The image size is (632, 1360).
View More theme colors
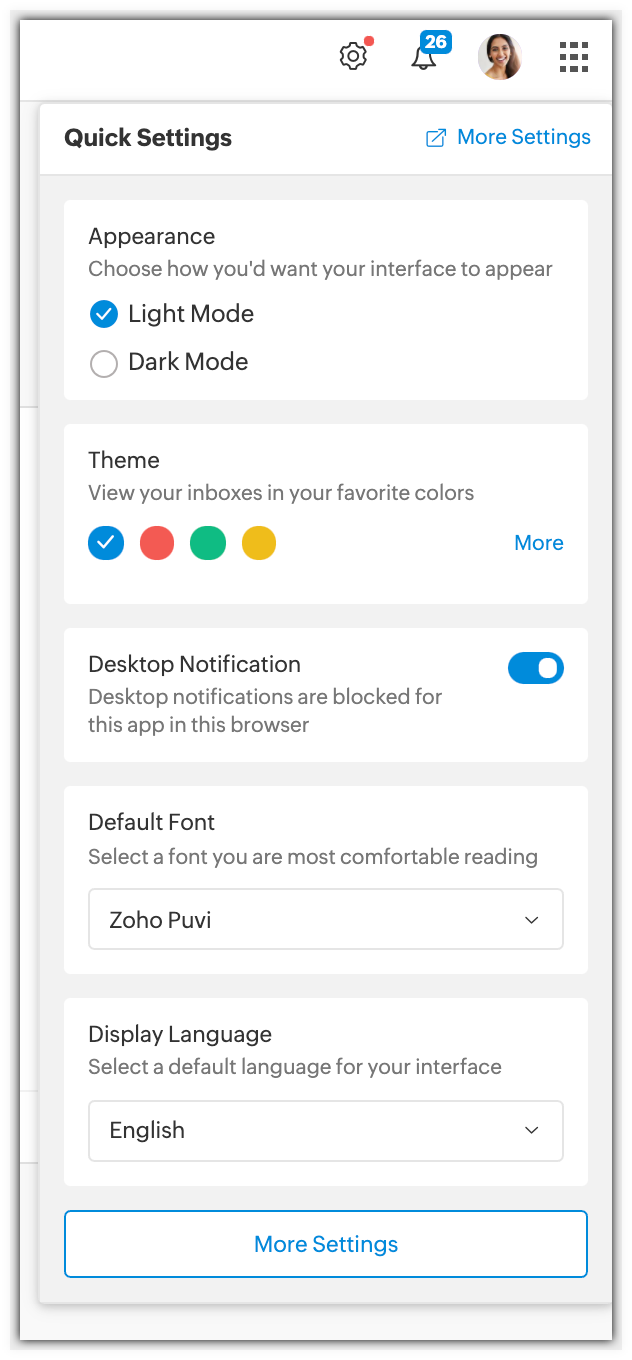click(x=539, y=543)
